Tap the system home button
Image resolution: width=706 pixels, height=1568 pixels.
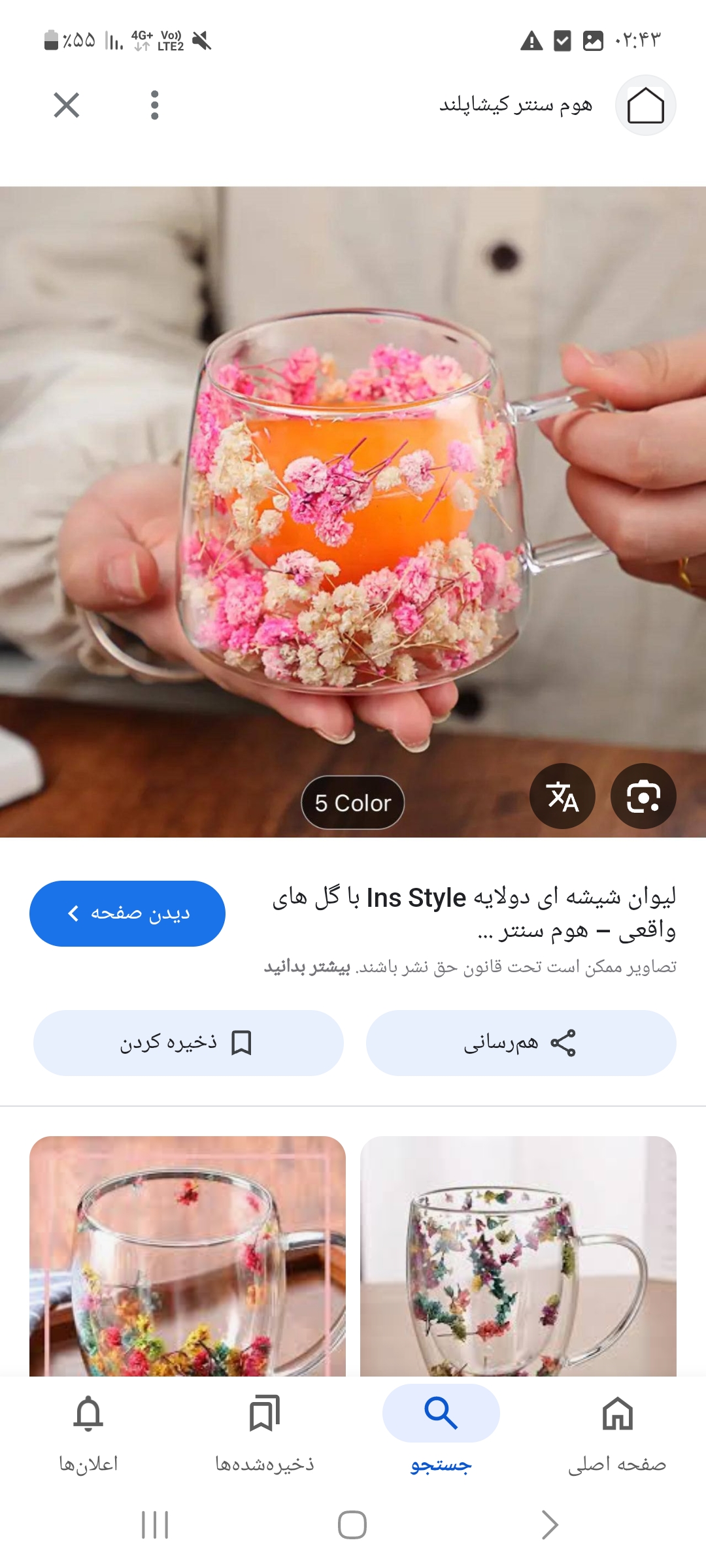352,1525
